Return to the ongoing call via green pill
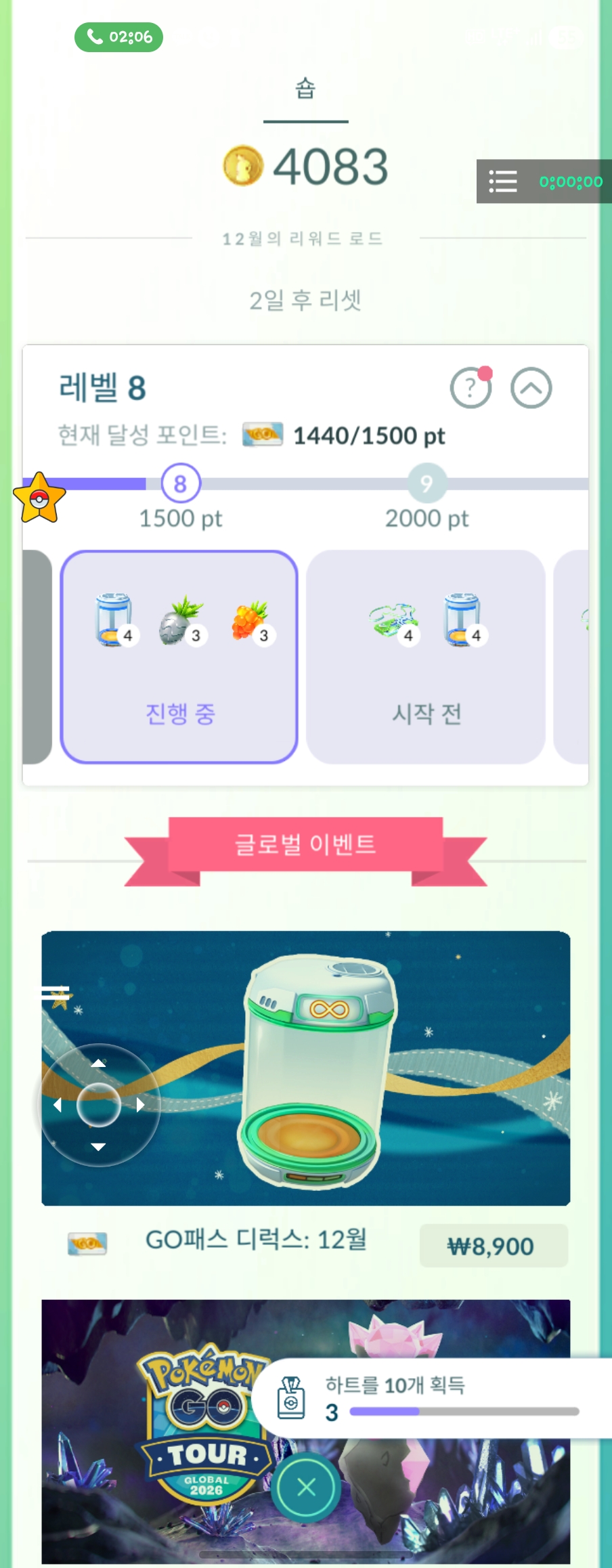The image size is (612, 1568). 118,37
